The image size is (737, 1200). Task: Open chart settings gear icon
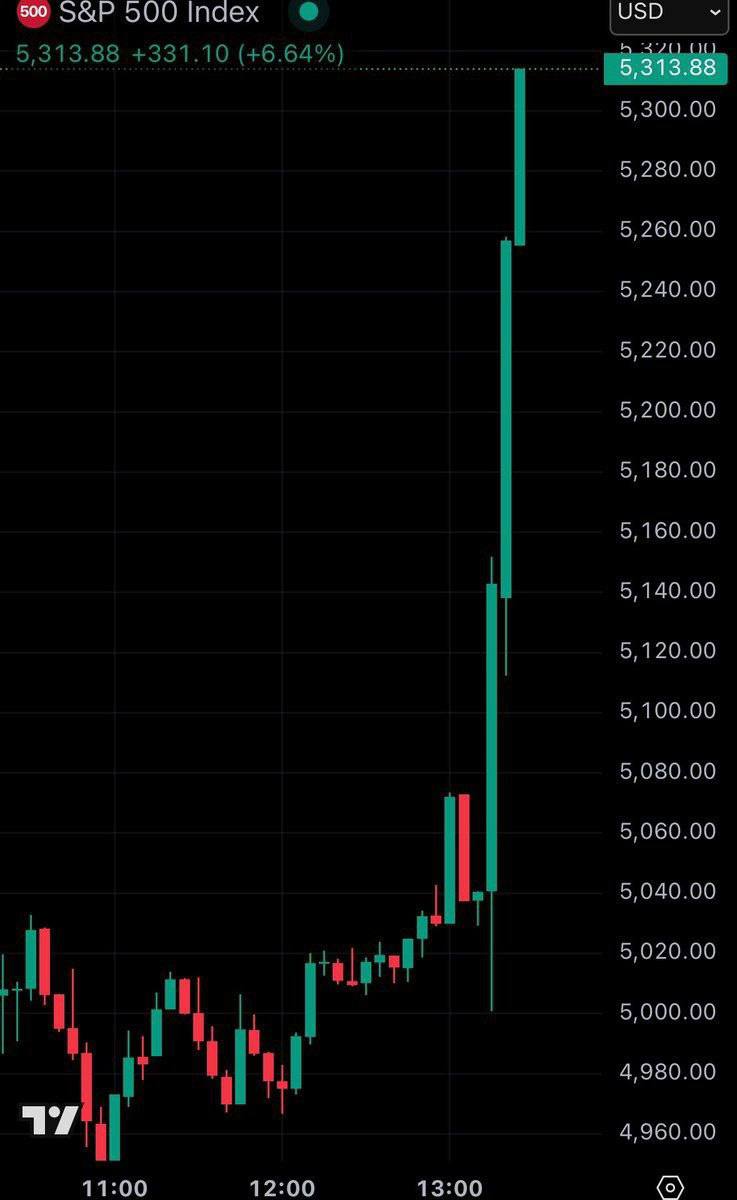(x=671, y=1187)
